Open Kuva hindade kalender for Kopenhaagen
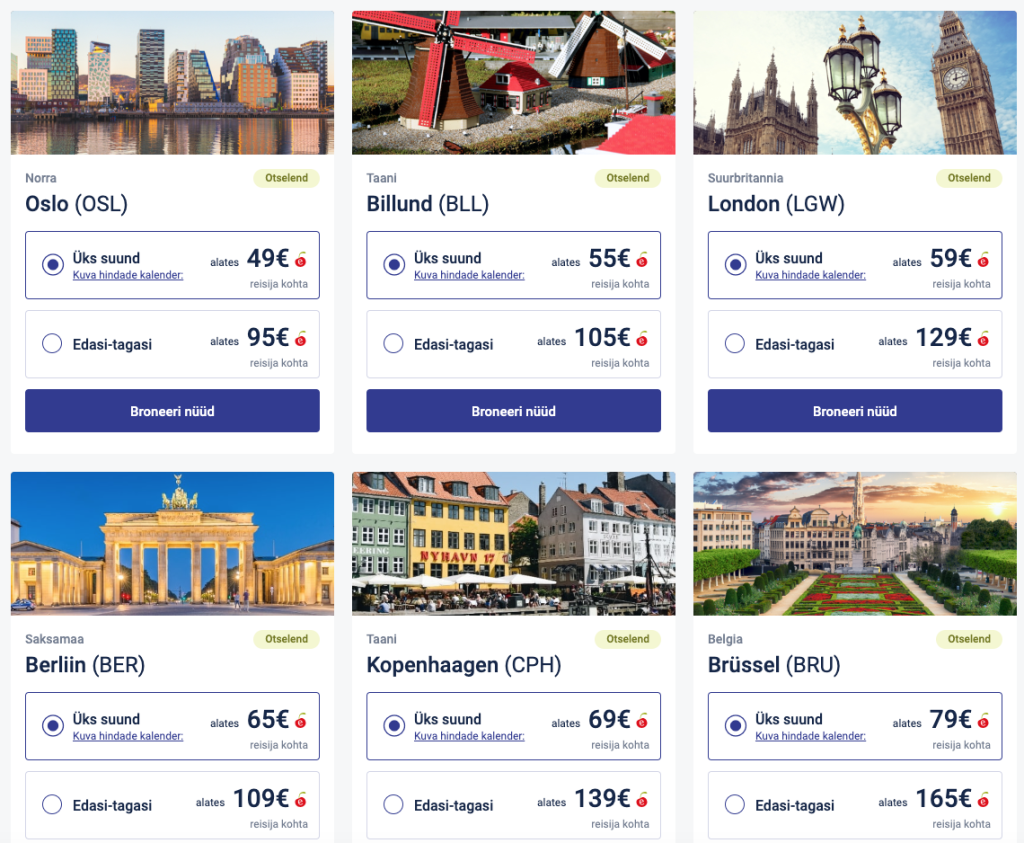The height and width of the screenshot is (843, 1024). 469,736
